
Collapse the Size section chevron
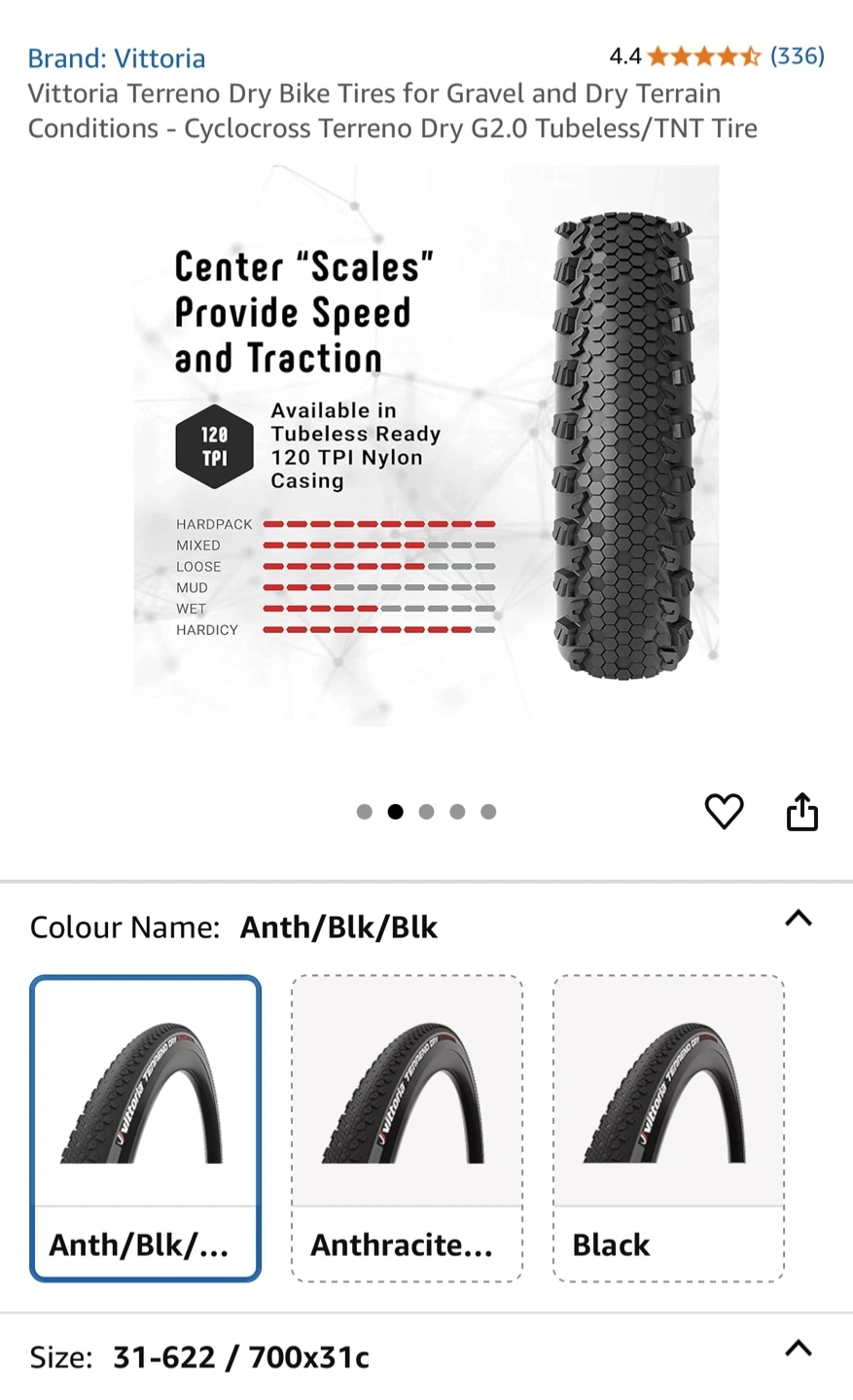[799, 1348]
